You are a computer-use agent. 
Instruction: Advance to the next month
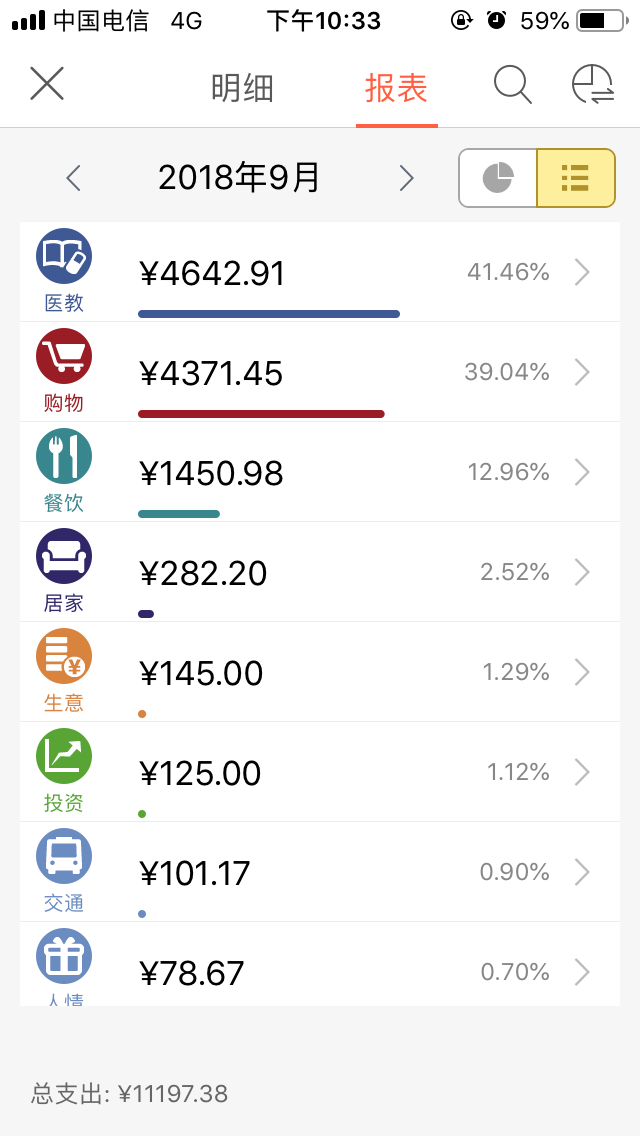[407, 178]
